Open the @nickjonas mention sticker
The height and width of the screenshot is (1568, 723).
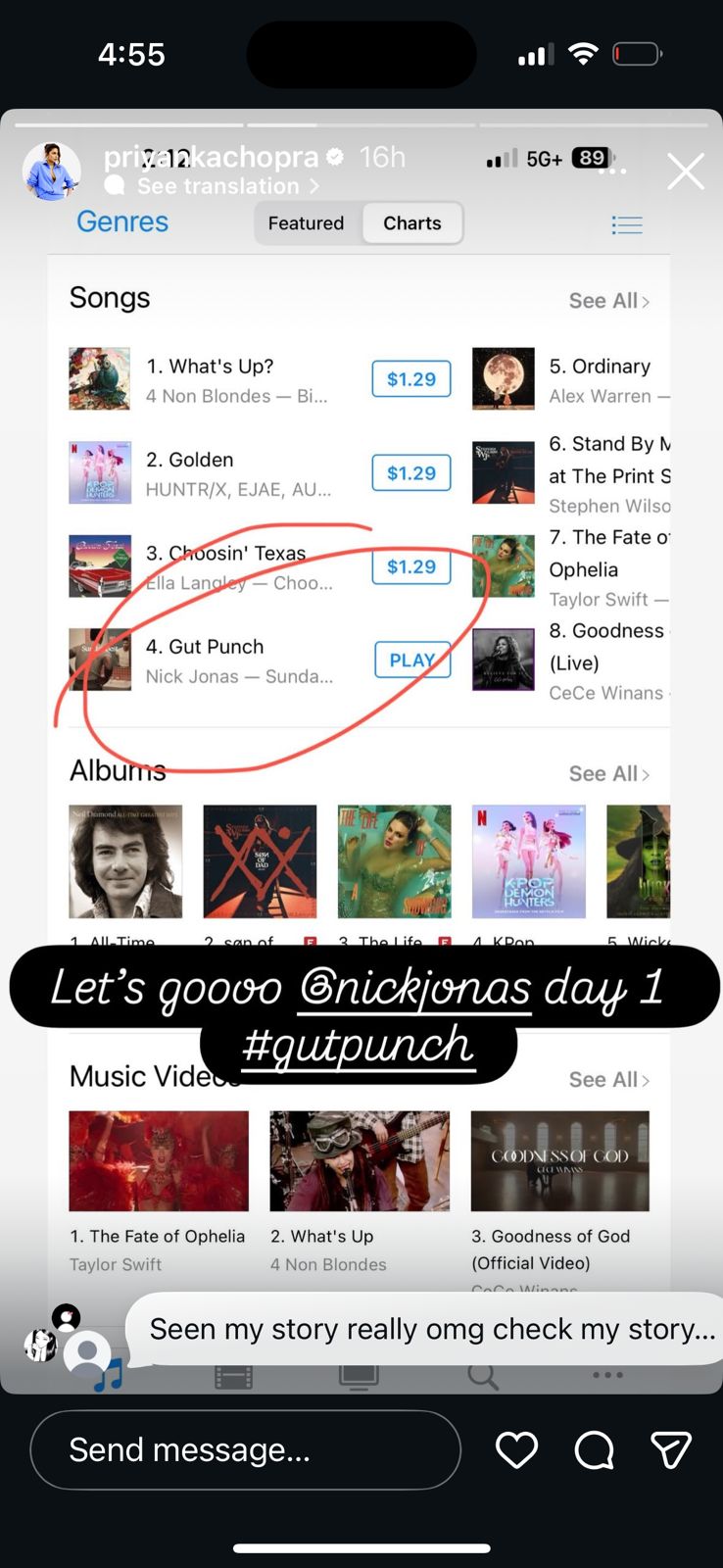tap(415, 987)
